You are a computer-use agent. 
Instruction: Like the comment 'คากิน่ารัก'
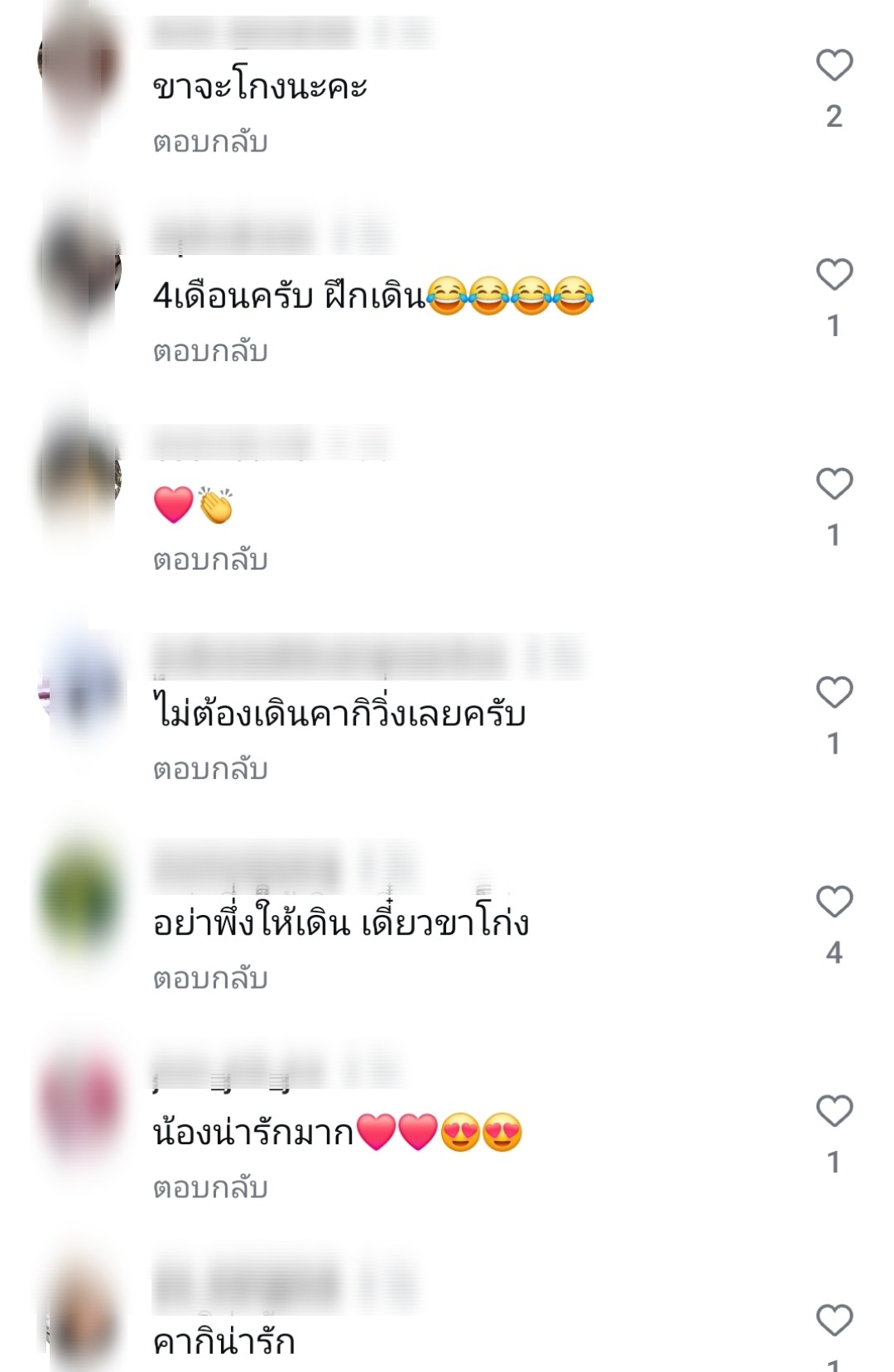coord(834,1321)
